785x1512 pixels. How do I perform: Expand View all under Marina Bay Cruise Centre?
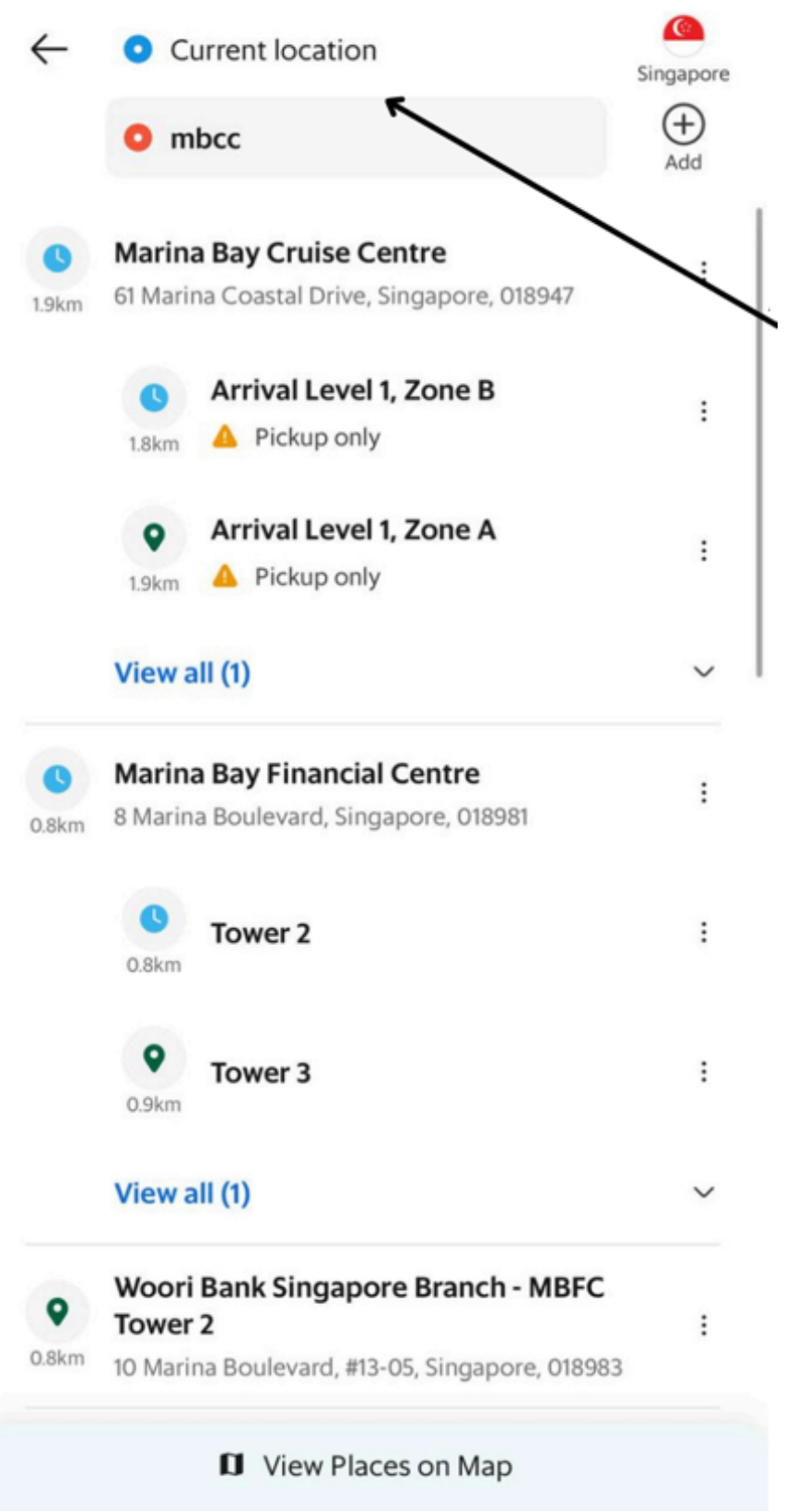182,673
